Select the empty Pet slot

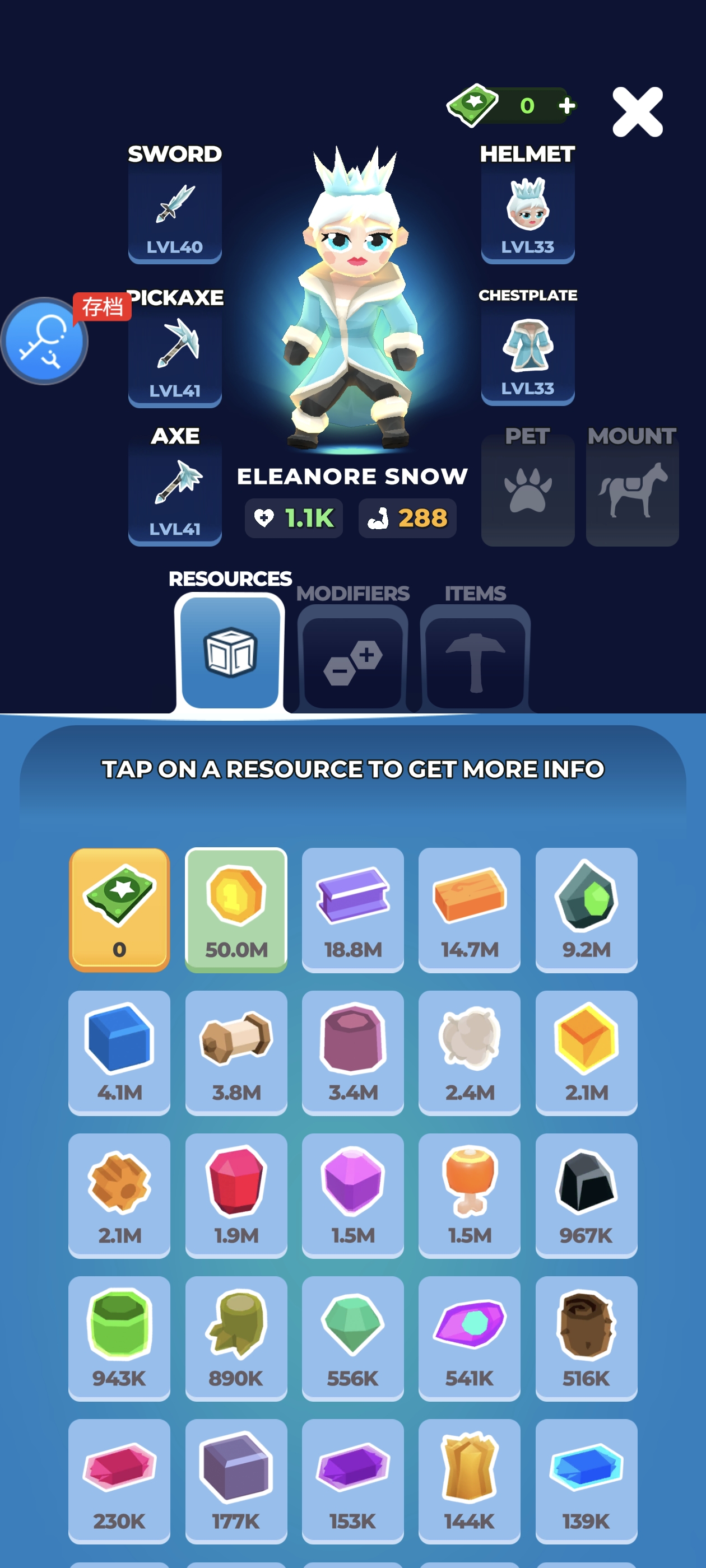(x=527, y=491)
